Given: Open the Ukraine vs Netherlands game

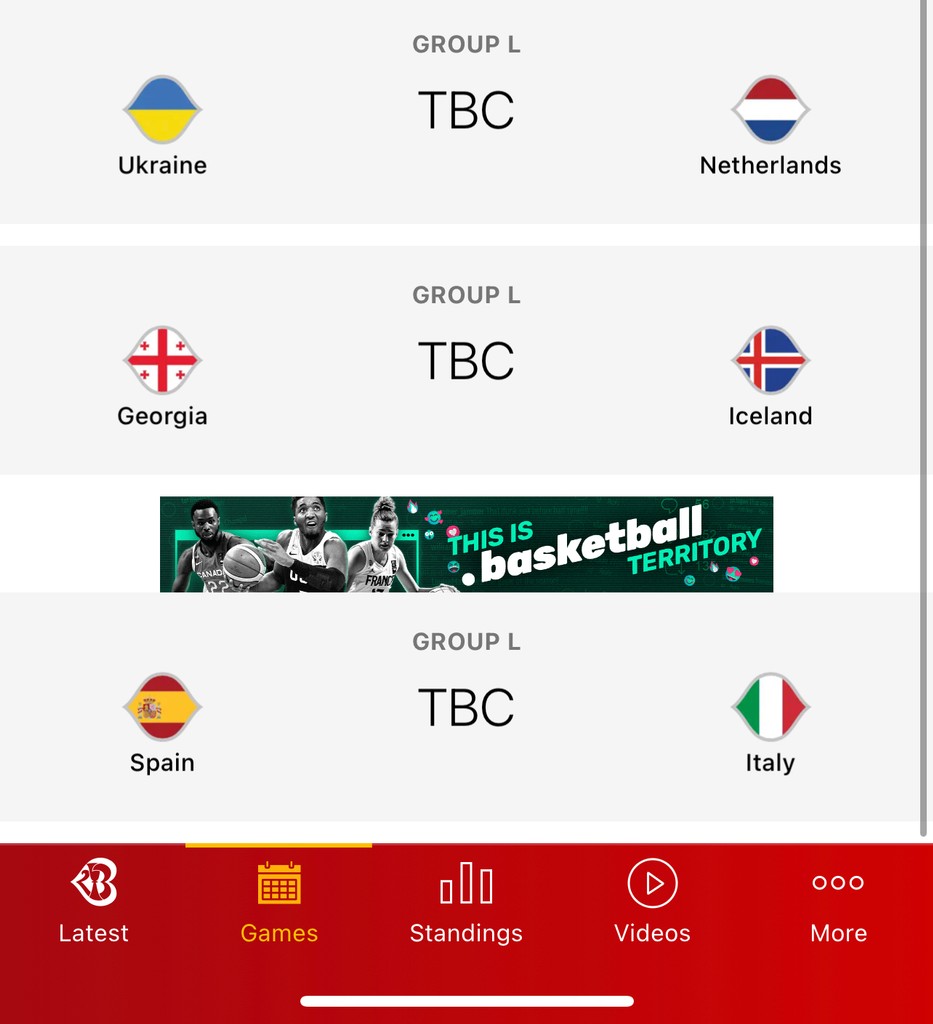Looking at the screenshot, I should point(466,112).
